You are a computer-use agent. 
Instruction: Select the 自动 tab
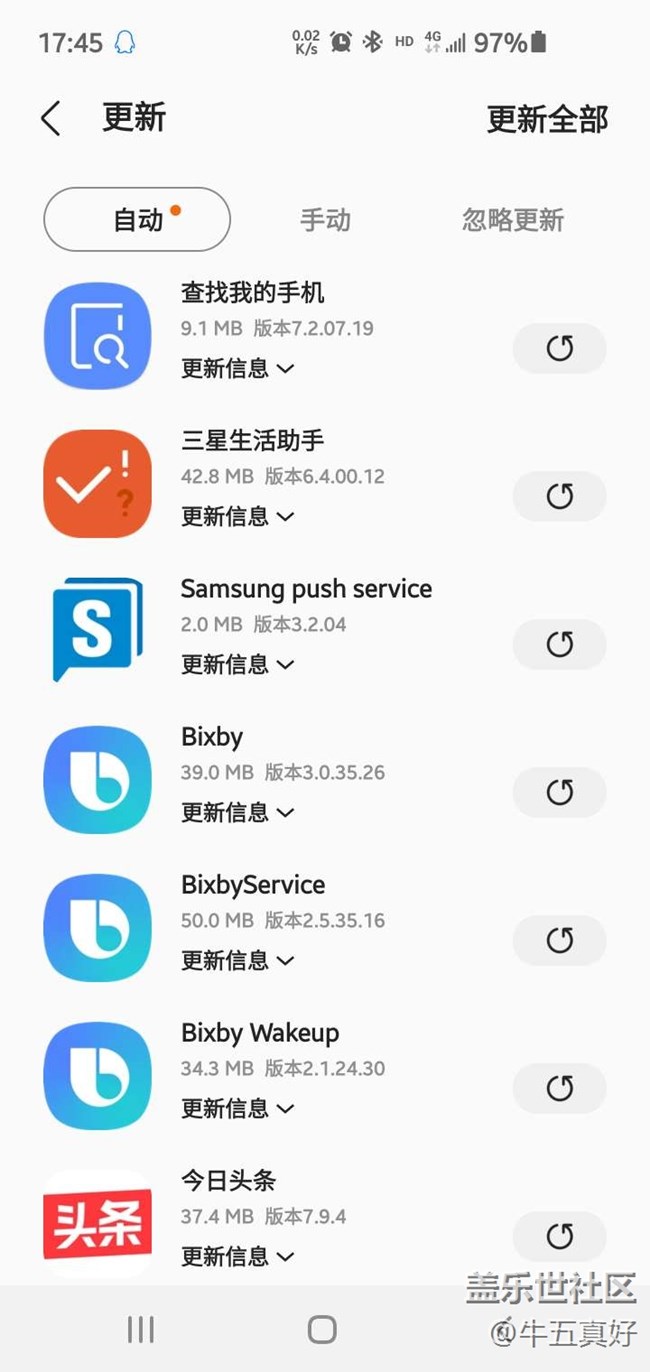click(x=137, y=219)
